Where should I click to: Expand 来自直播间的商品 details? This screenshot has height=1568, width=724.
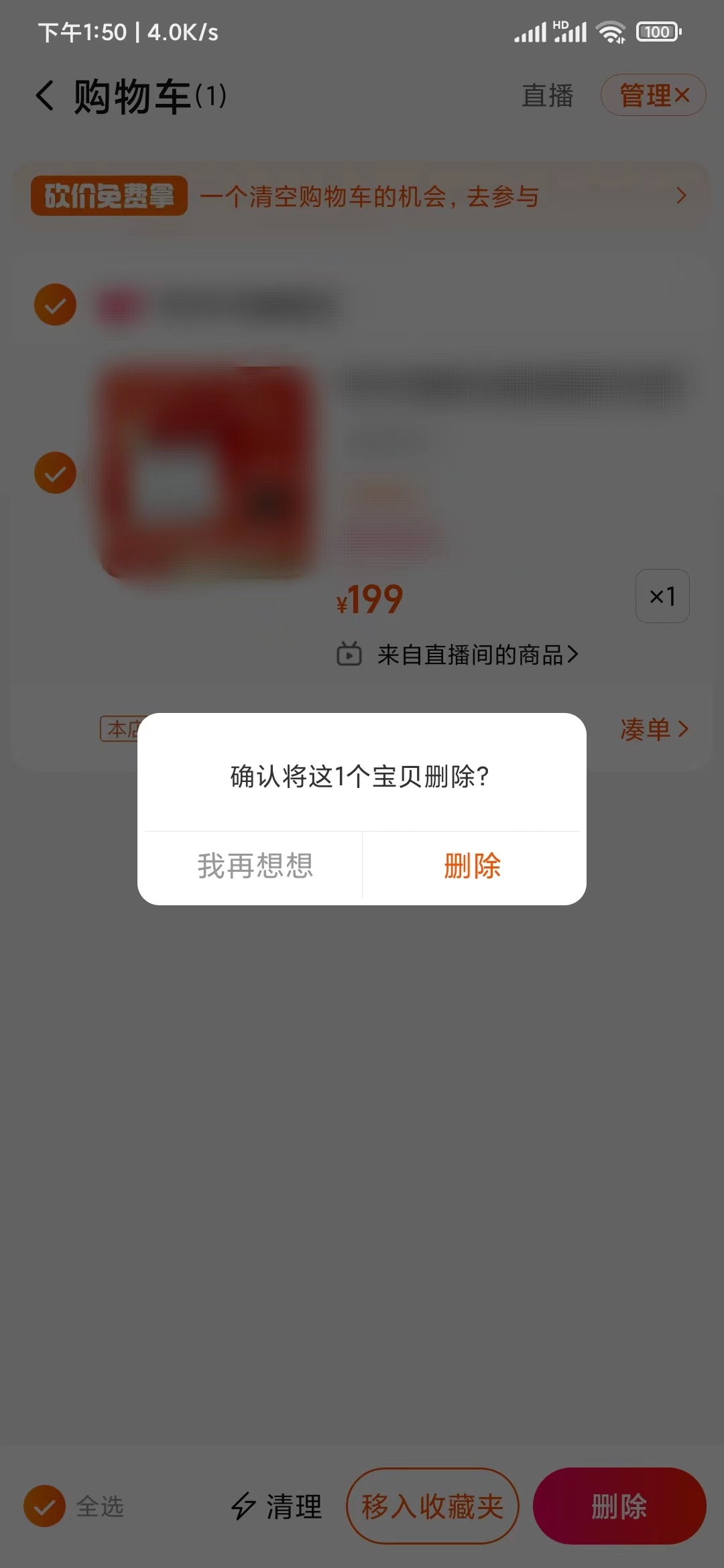click(x=575, y=655)
